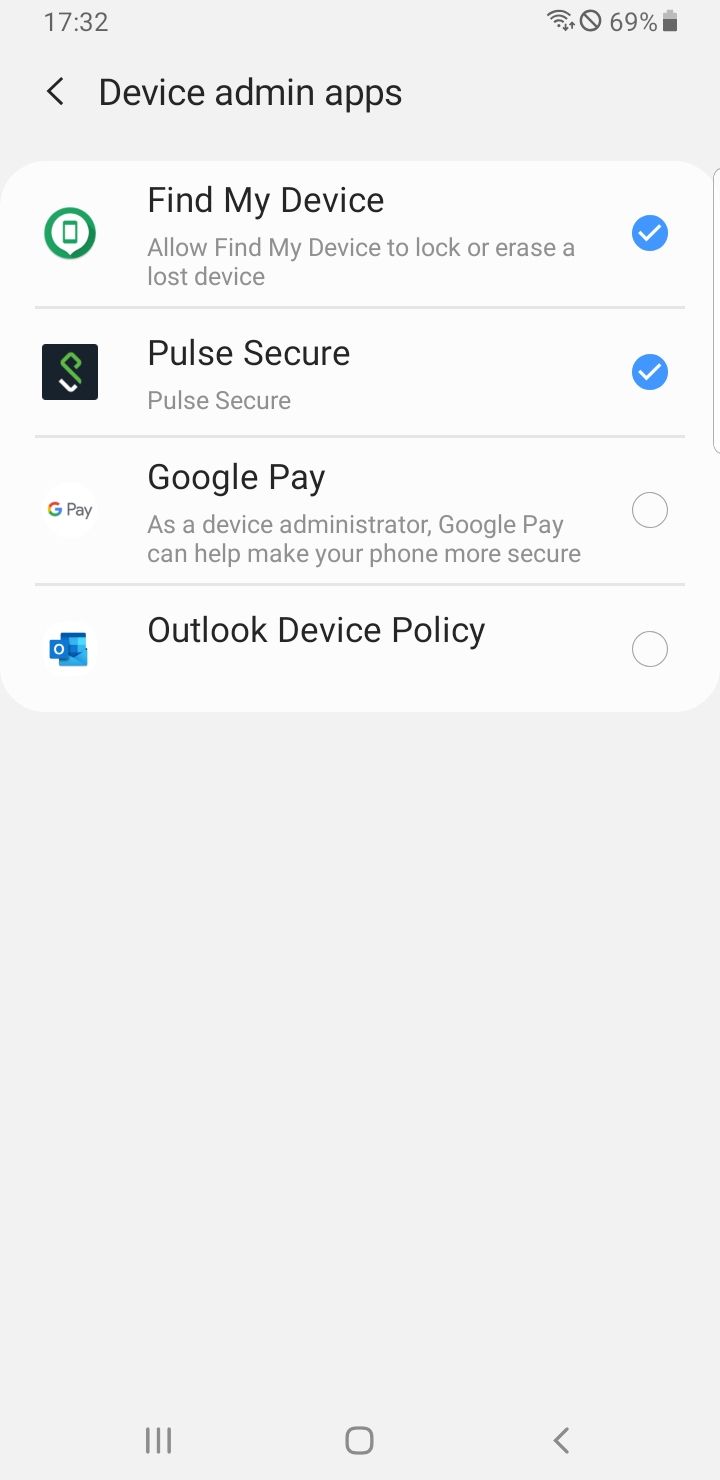Go back from Device admin apps
This screenshot has height=1480, width=720.
click(x=56, y=92)
